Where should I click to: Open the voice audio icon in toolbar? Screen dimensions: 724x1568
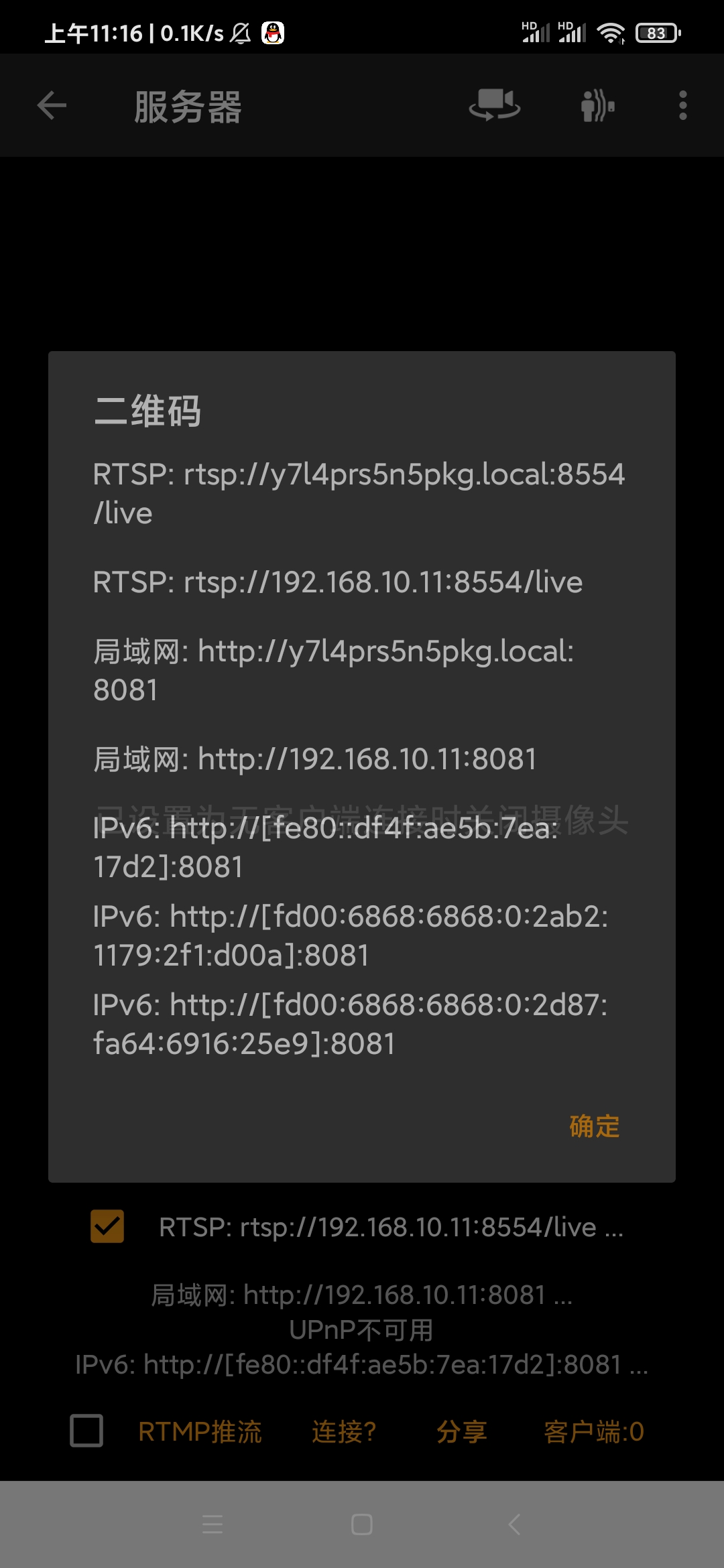(x=597, y=106)
